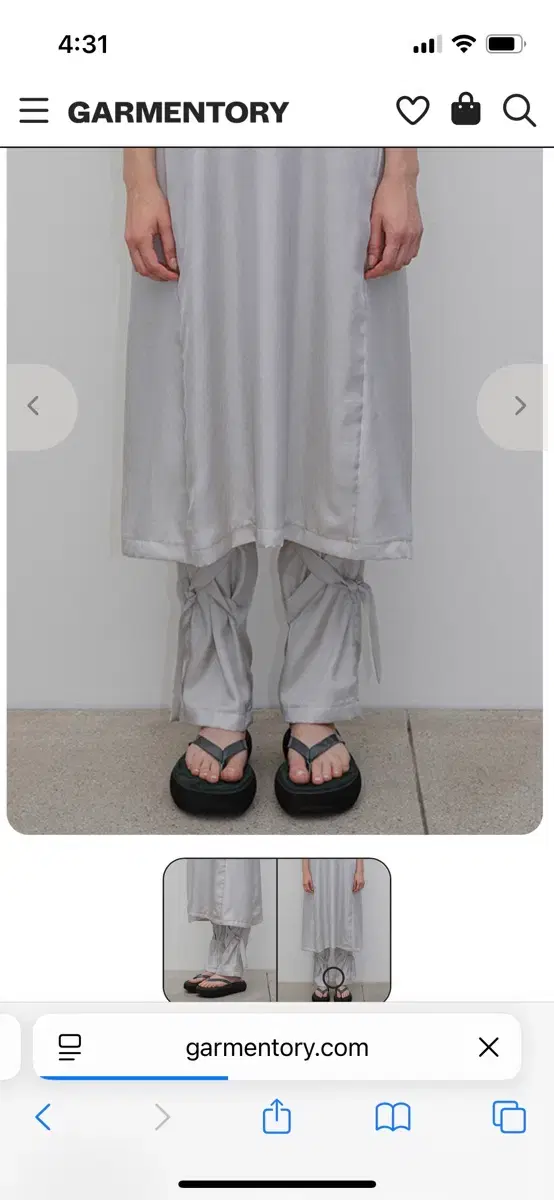Show the next product image

tap(518, 406)
